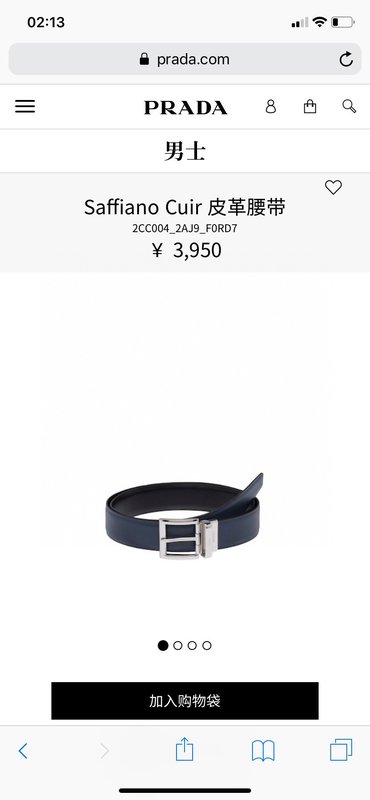
Task: Tap the prada.com address bar
Action: click(x=184, y=59)
